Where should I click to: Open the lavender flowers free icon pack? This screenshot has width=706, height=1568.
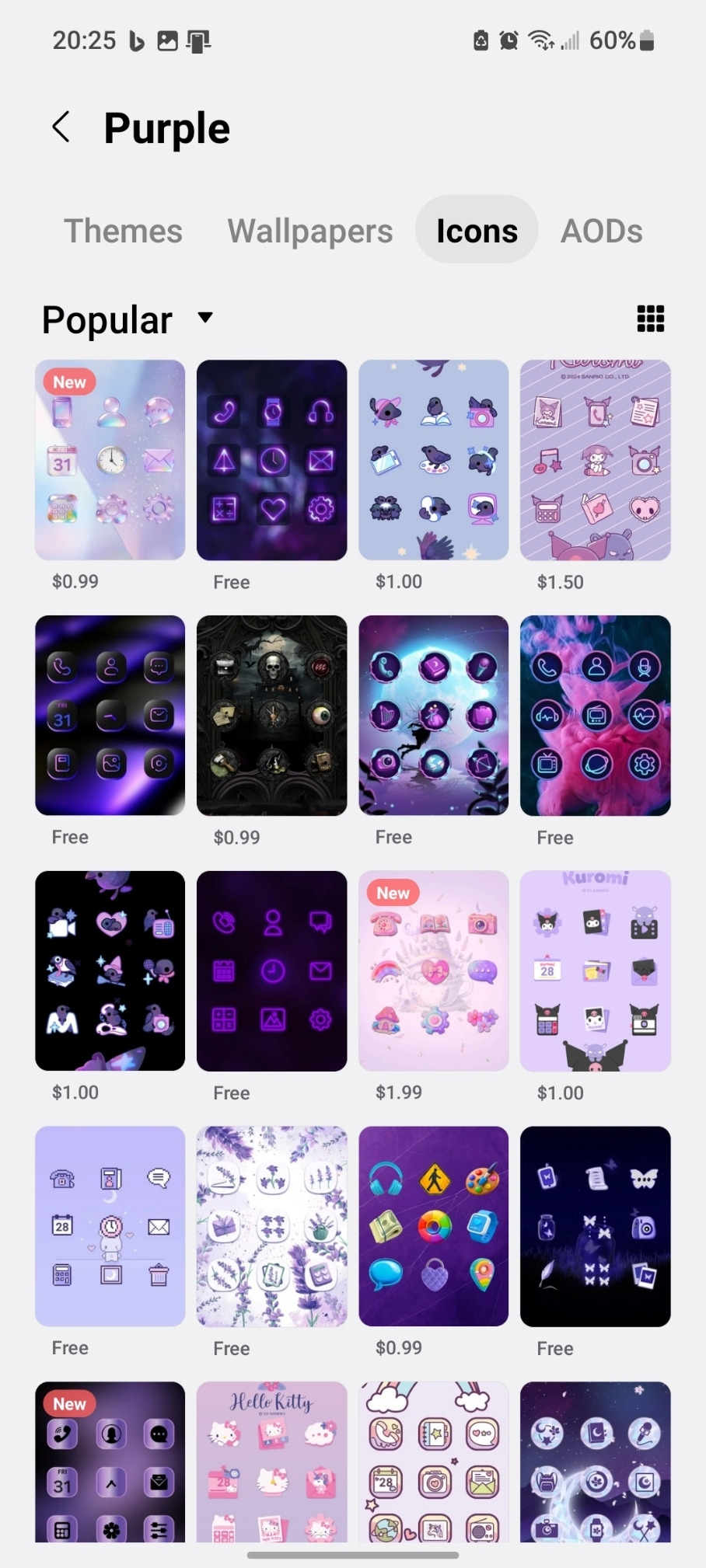(271, 1228)
